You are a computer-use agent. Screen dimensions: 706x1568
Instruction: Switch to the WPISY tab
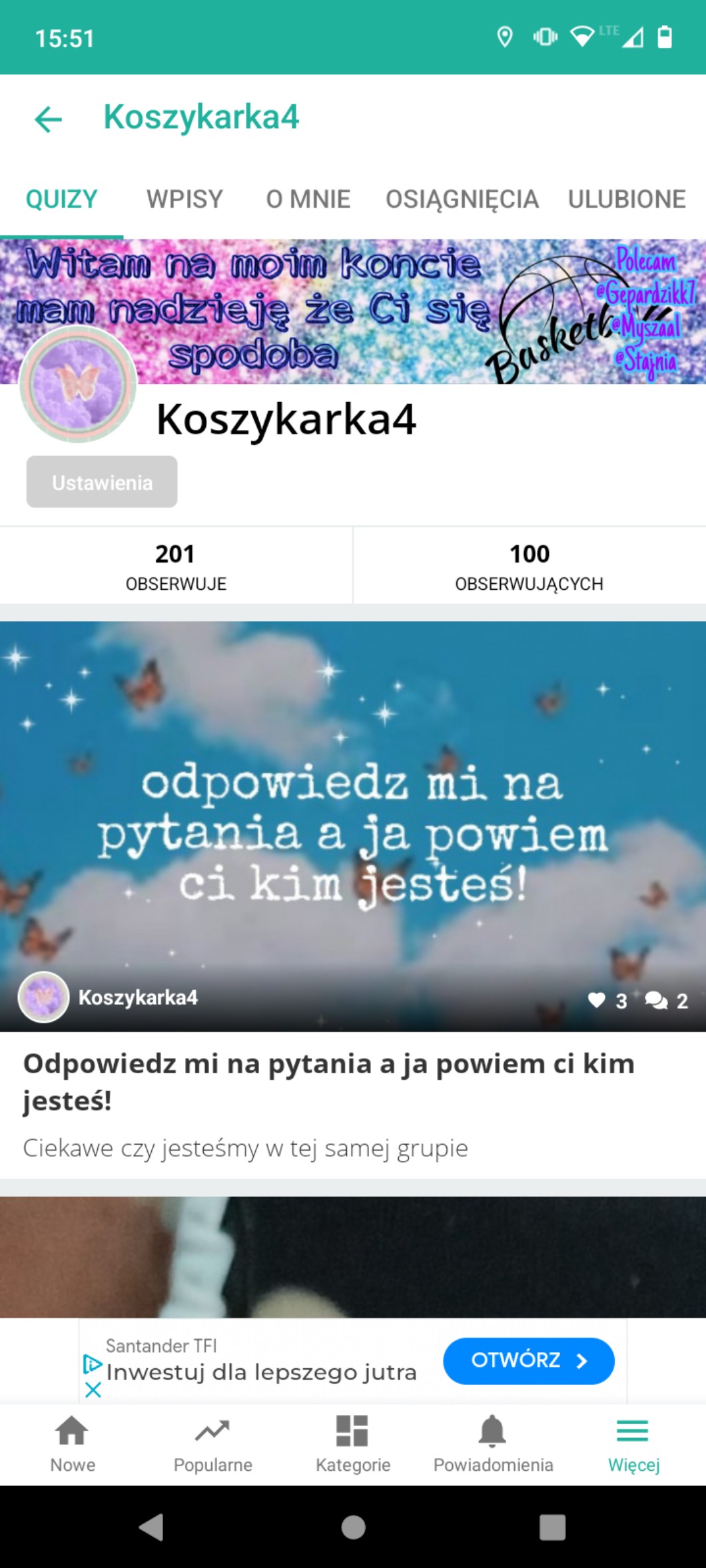pos(184,199)
